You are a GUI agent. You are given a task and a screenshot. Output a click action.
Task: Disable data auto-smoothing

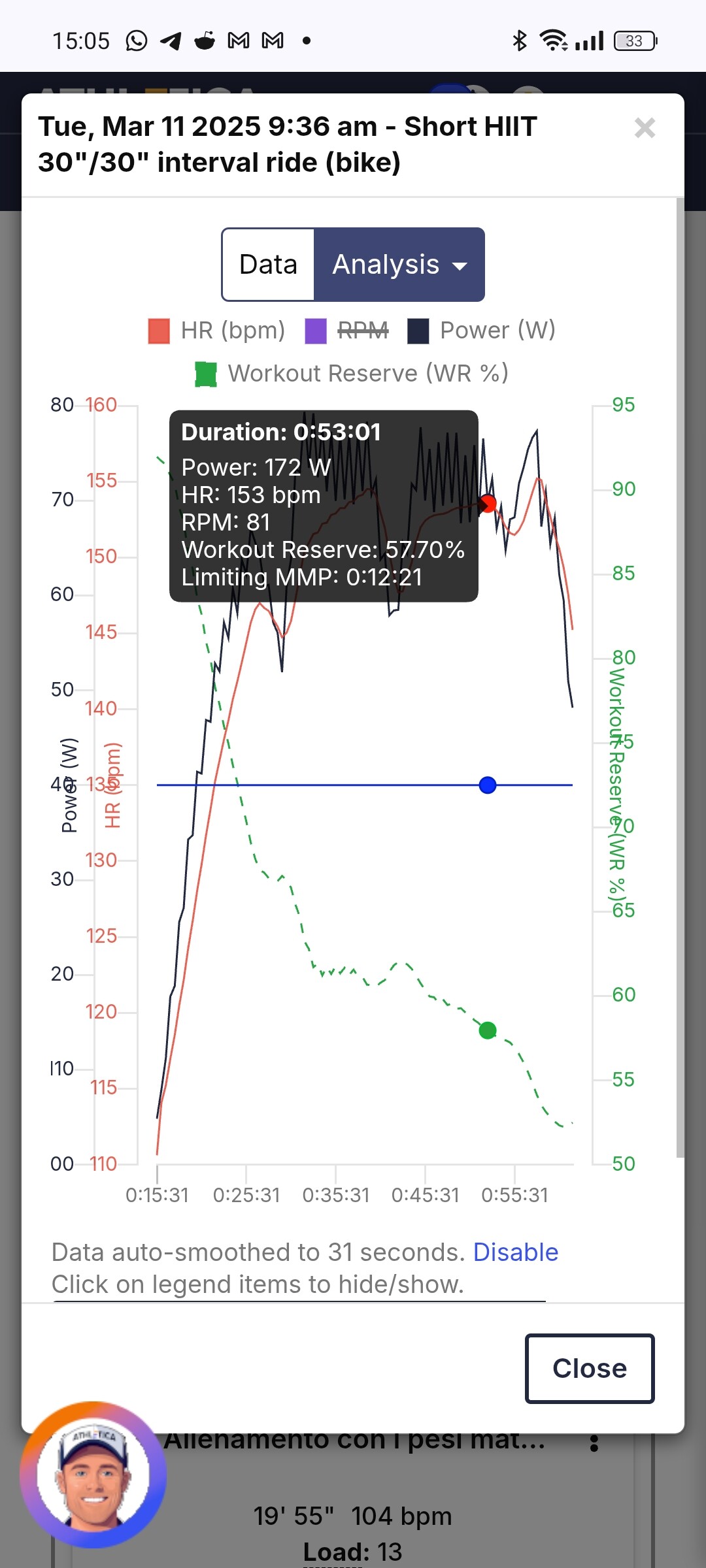click(515, 1252)
